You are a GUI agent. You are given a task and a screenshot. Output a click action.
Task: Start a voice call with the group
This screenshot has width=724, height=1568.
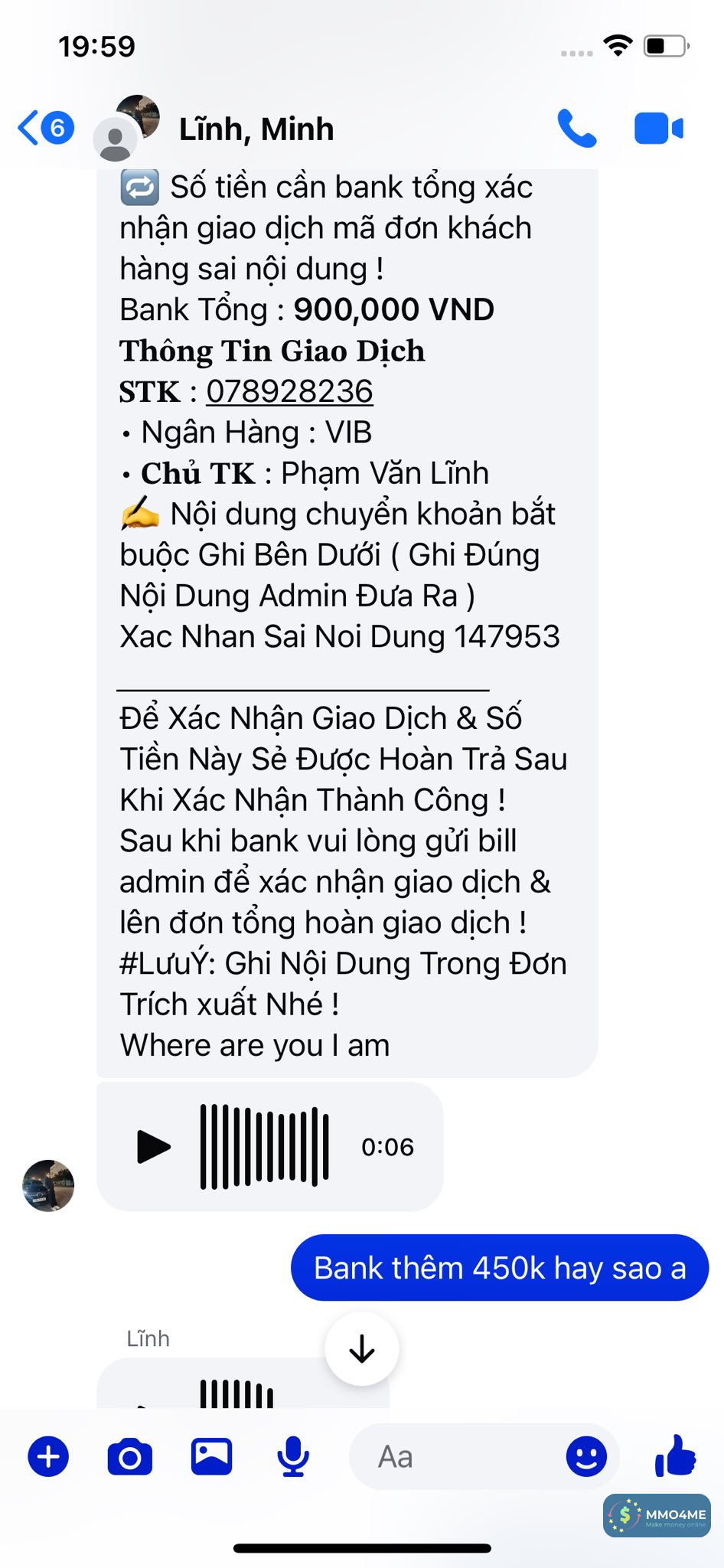(576, 129)
